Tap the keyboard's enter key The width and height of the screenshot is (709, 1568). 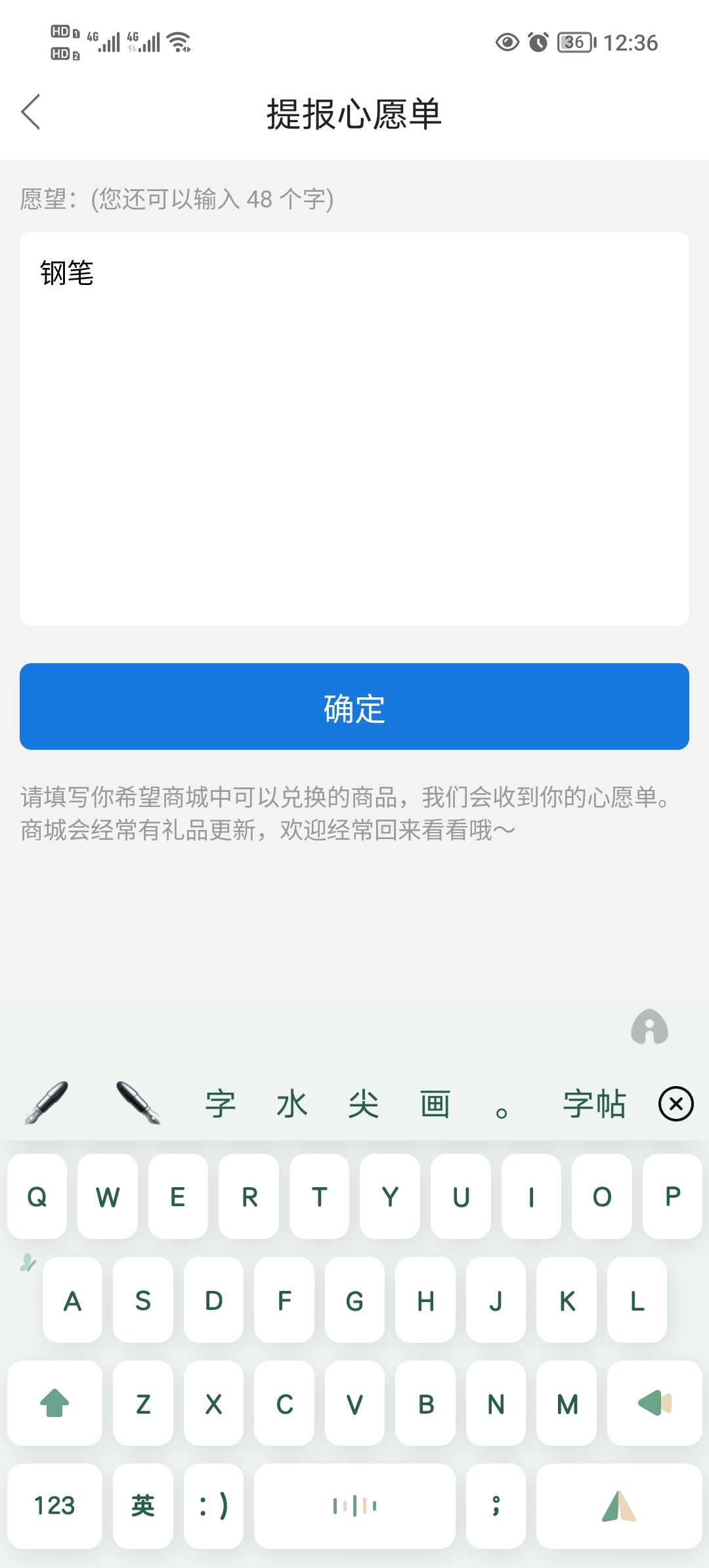[x=619, y=1506]
